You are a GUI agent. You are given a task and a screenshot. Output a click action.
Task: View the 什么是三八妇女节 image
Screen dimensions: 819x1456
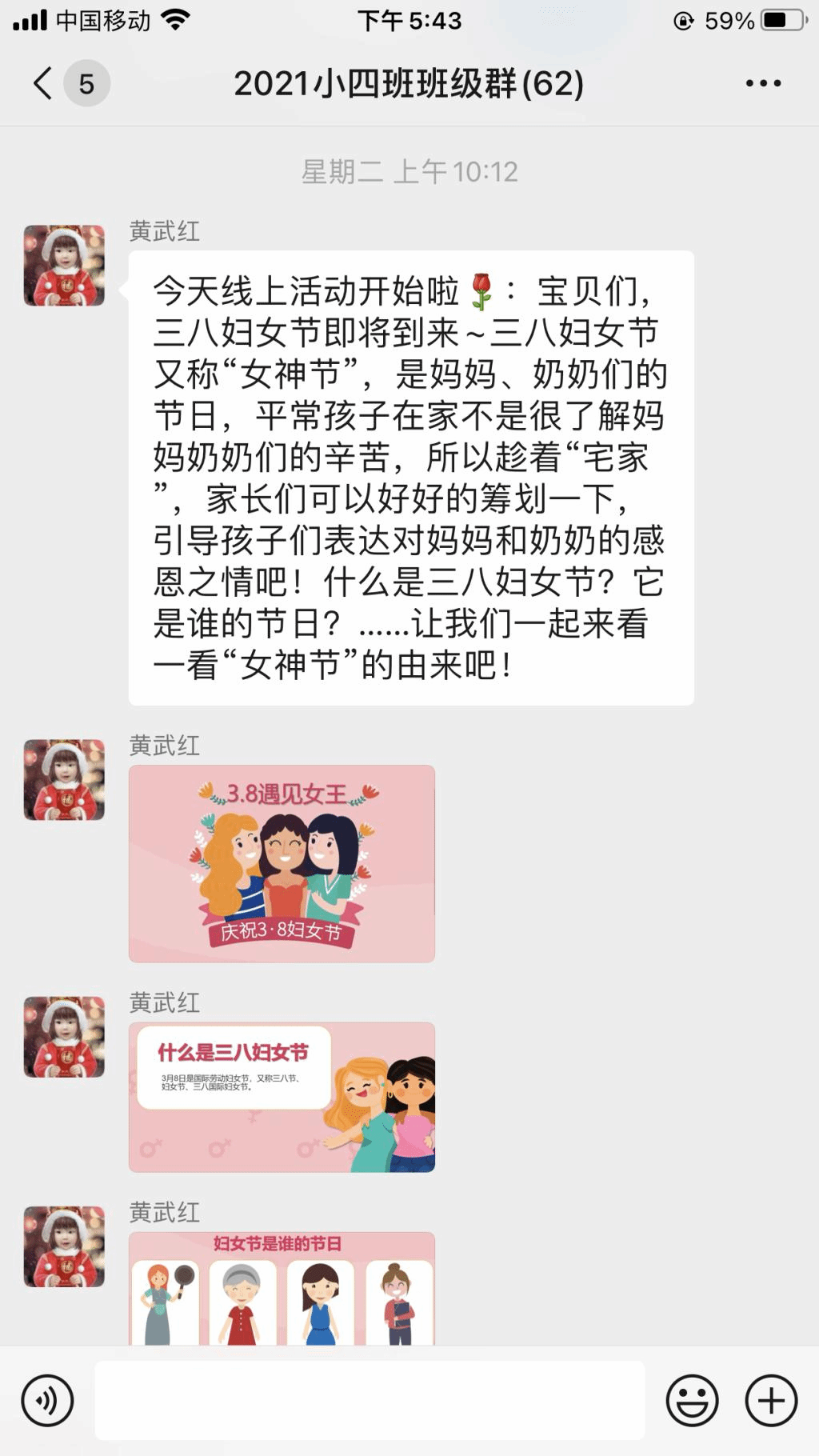(x=282, y=1097)
